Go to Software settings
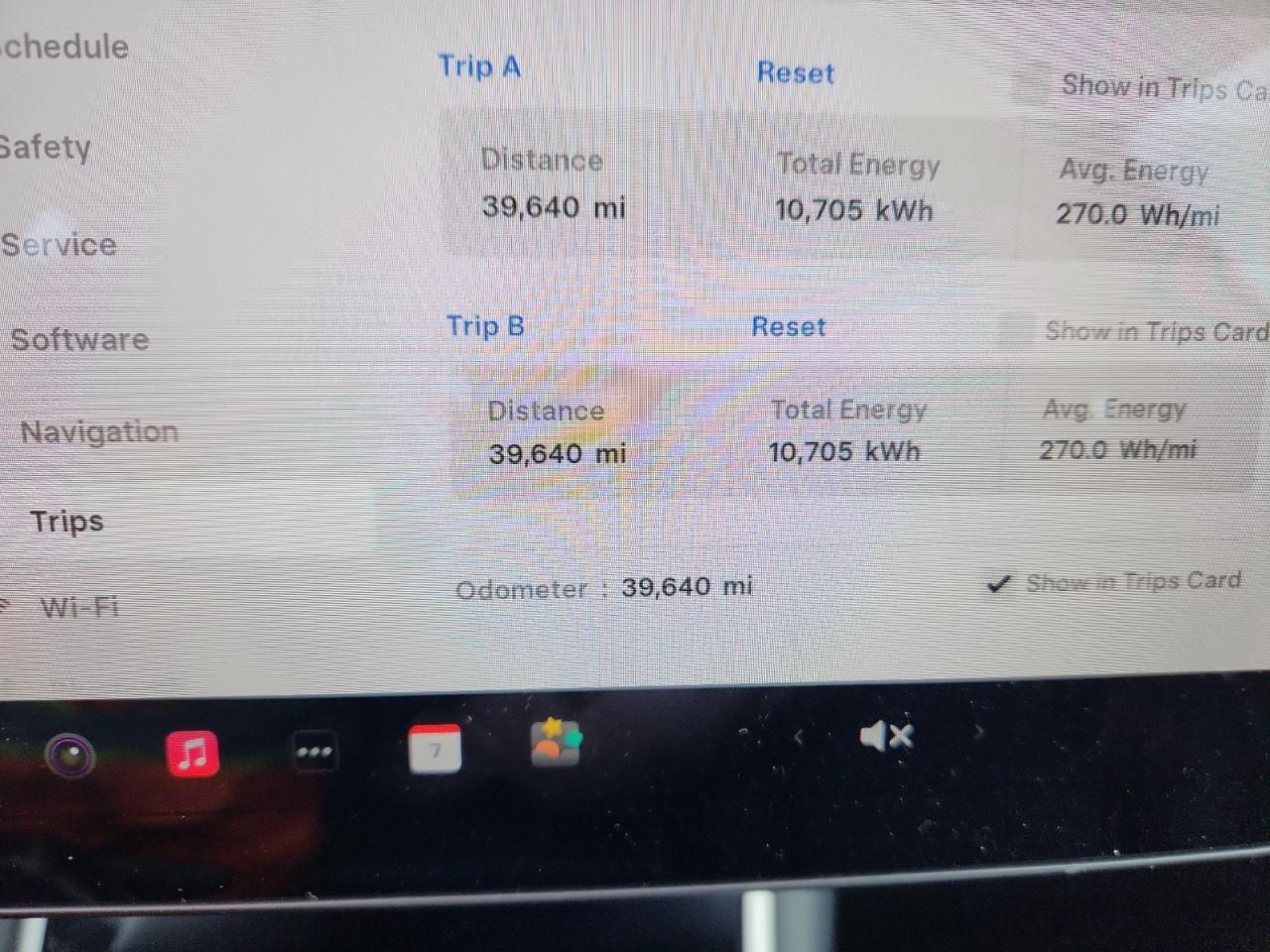This screenshot has width=1270, height=952. pos(79,340)
